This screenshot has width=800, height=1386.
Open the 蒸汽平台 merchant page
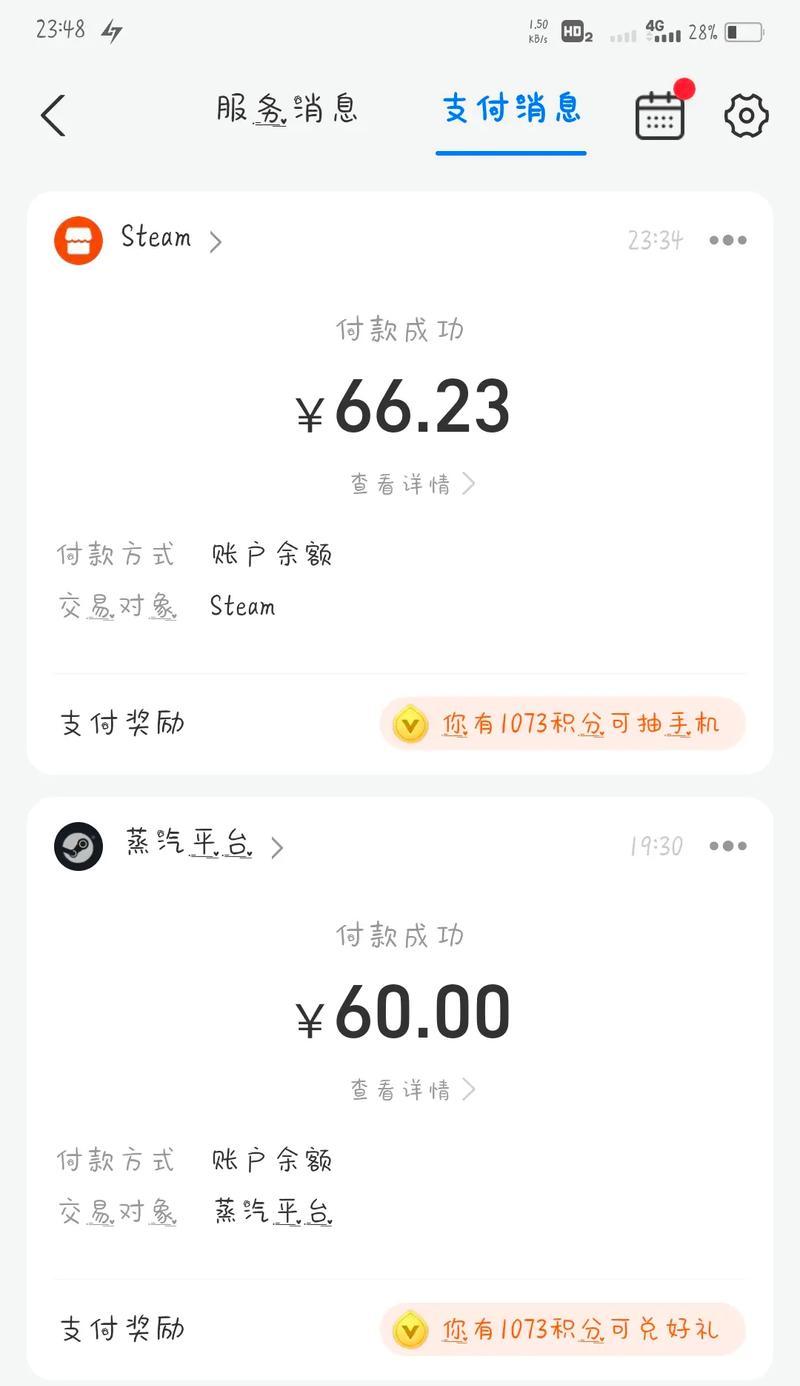(169, 846)
